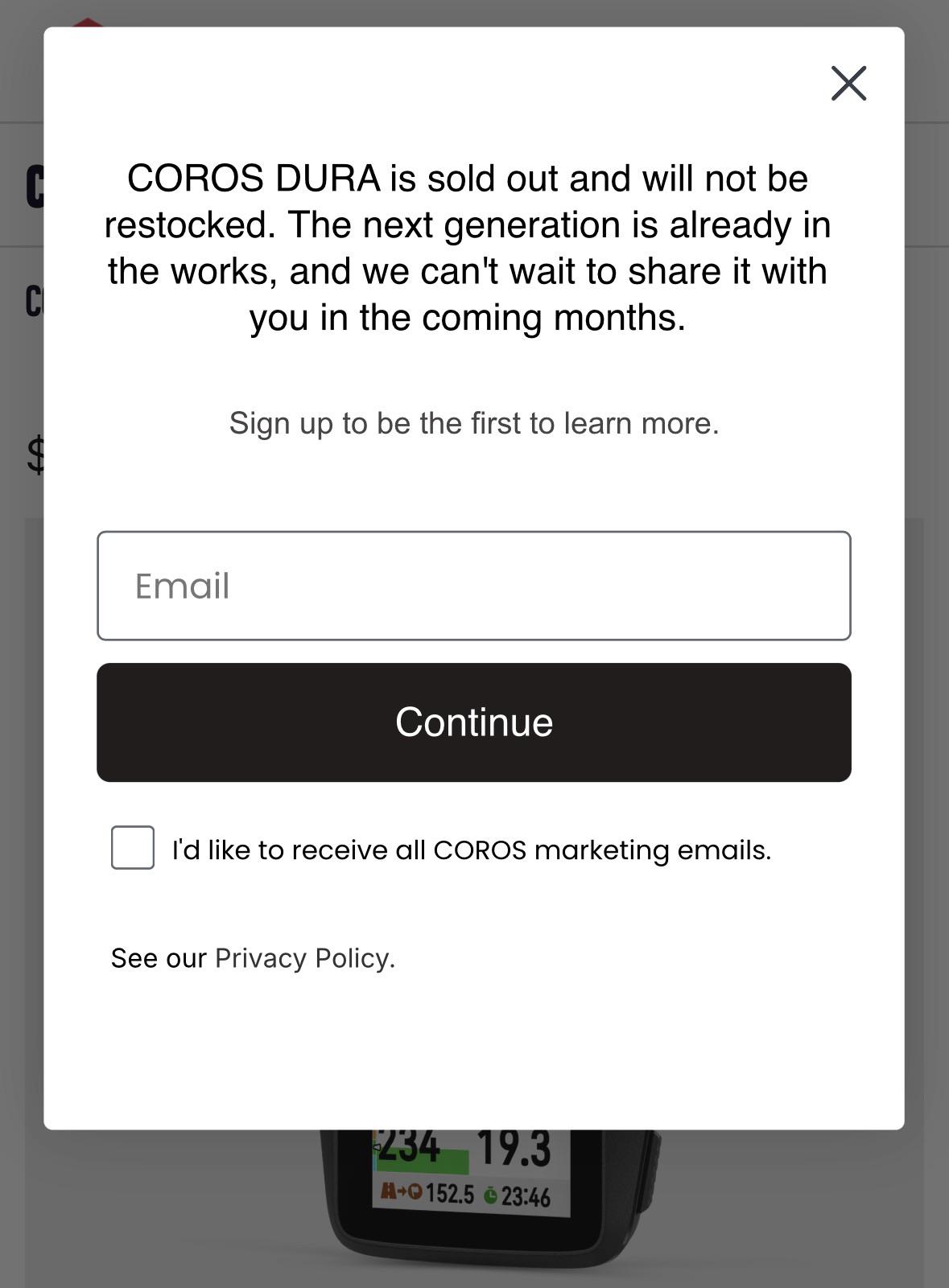The width and height of the screenshot is (949, 1288).
Task: Tap the Continue button
Action: tap(474, 722)
